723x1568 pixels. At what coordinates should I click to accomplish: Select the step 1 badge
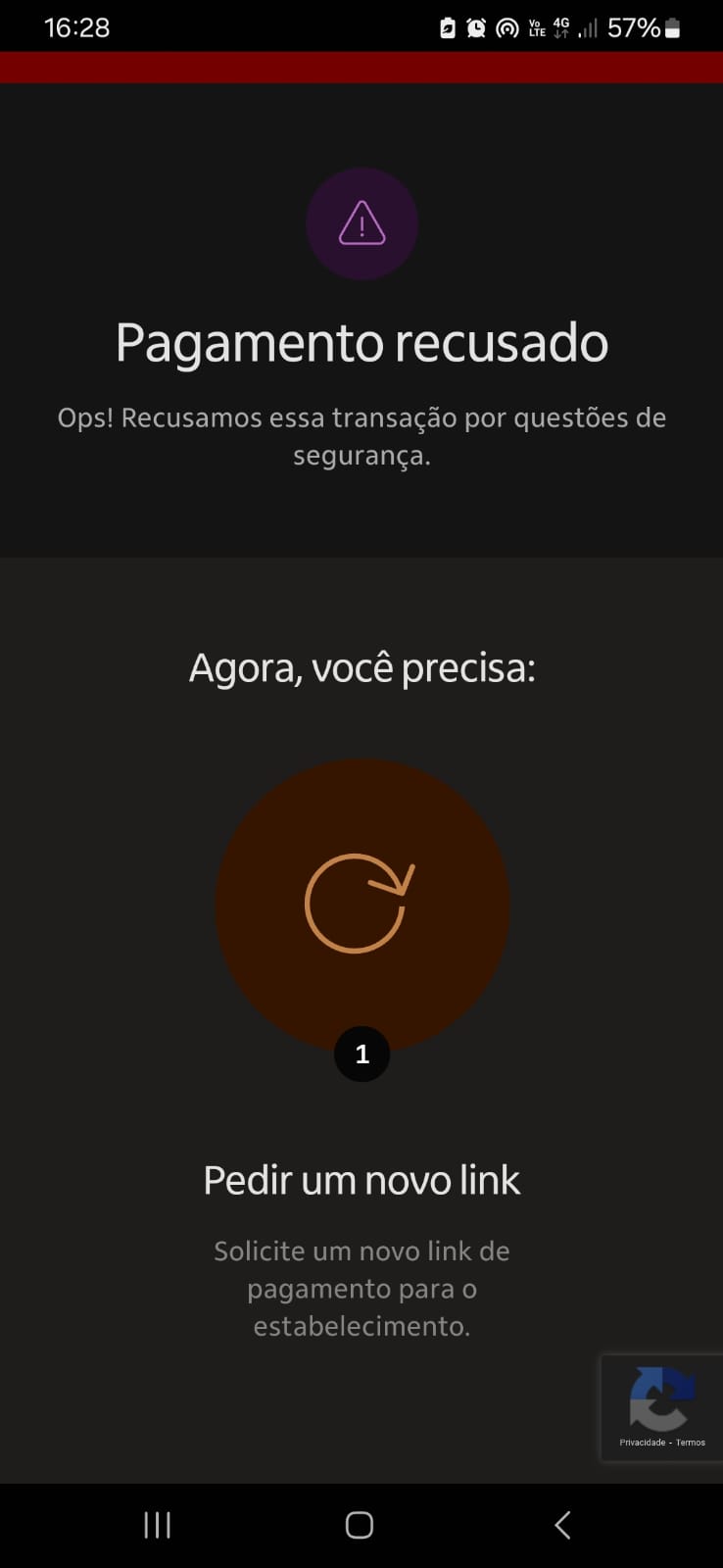(361, 1053)
